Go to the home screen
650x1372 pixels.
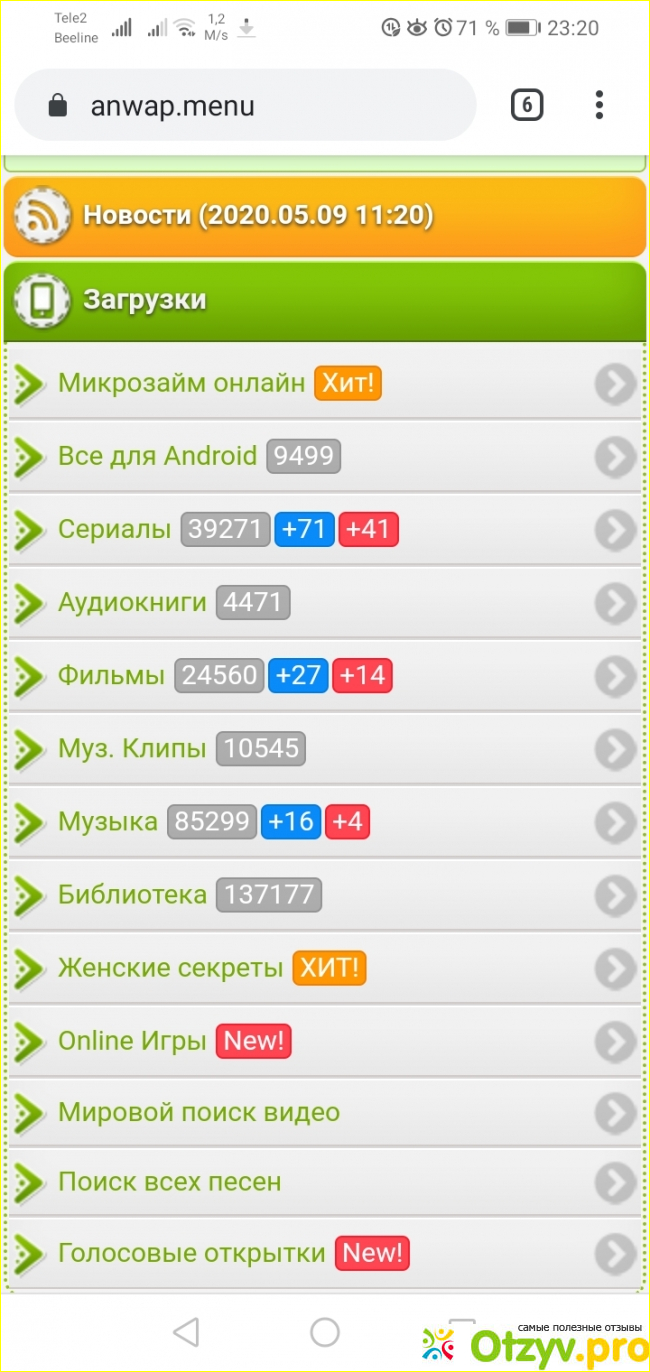pyautogui.click(x=325, y=1332)
